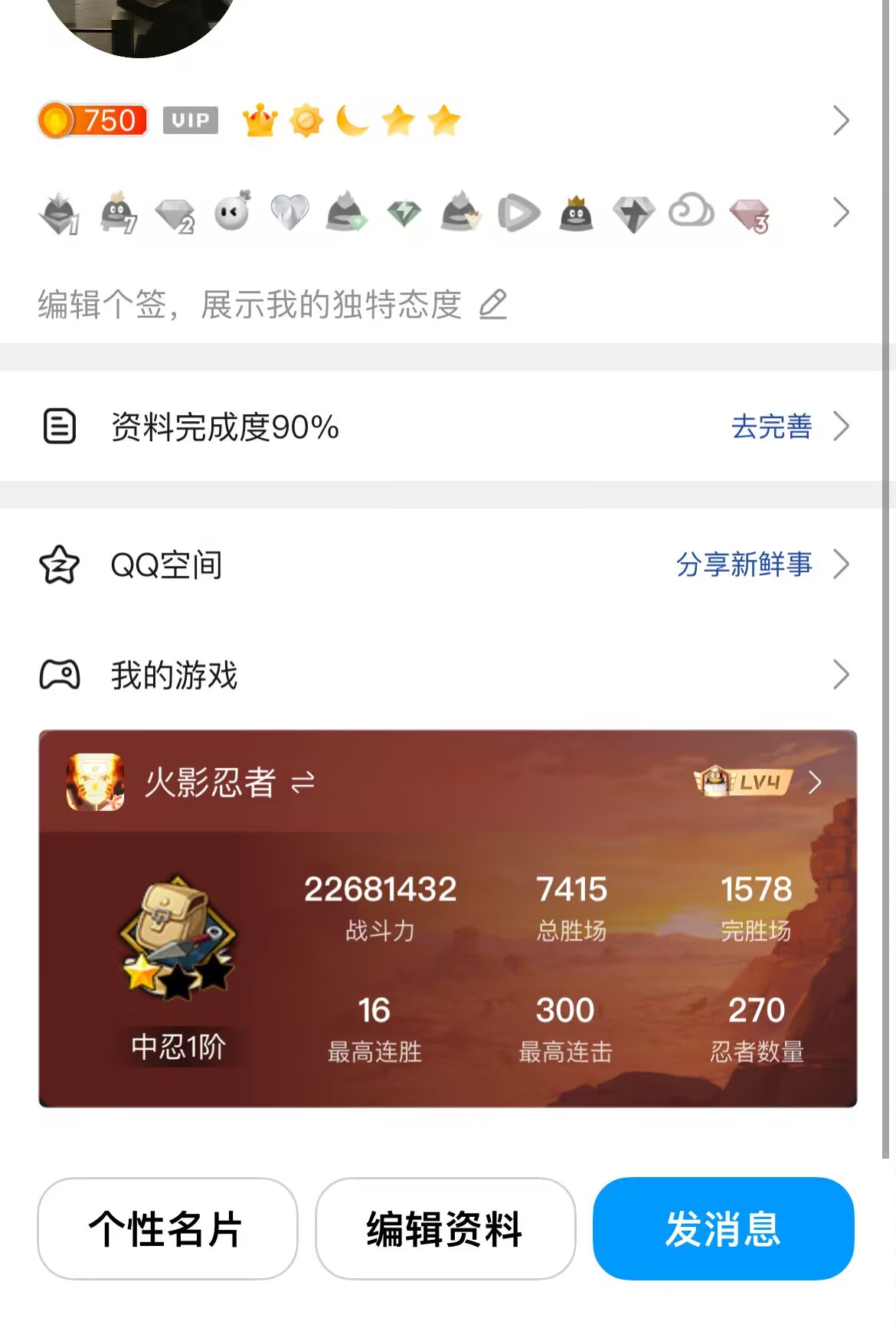Tap 发消息 to send a message
The height and width of the screenshot is (1331, 896).
coord(723,1228)
